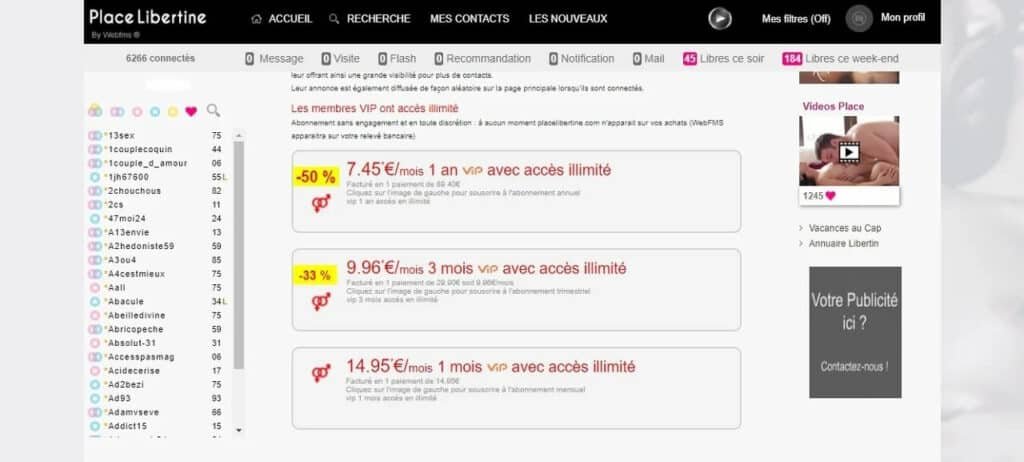
Task: Tap the play icon in top bar
Action: pos(720,18)
